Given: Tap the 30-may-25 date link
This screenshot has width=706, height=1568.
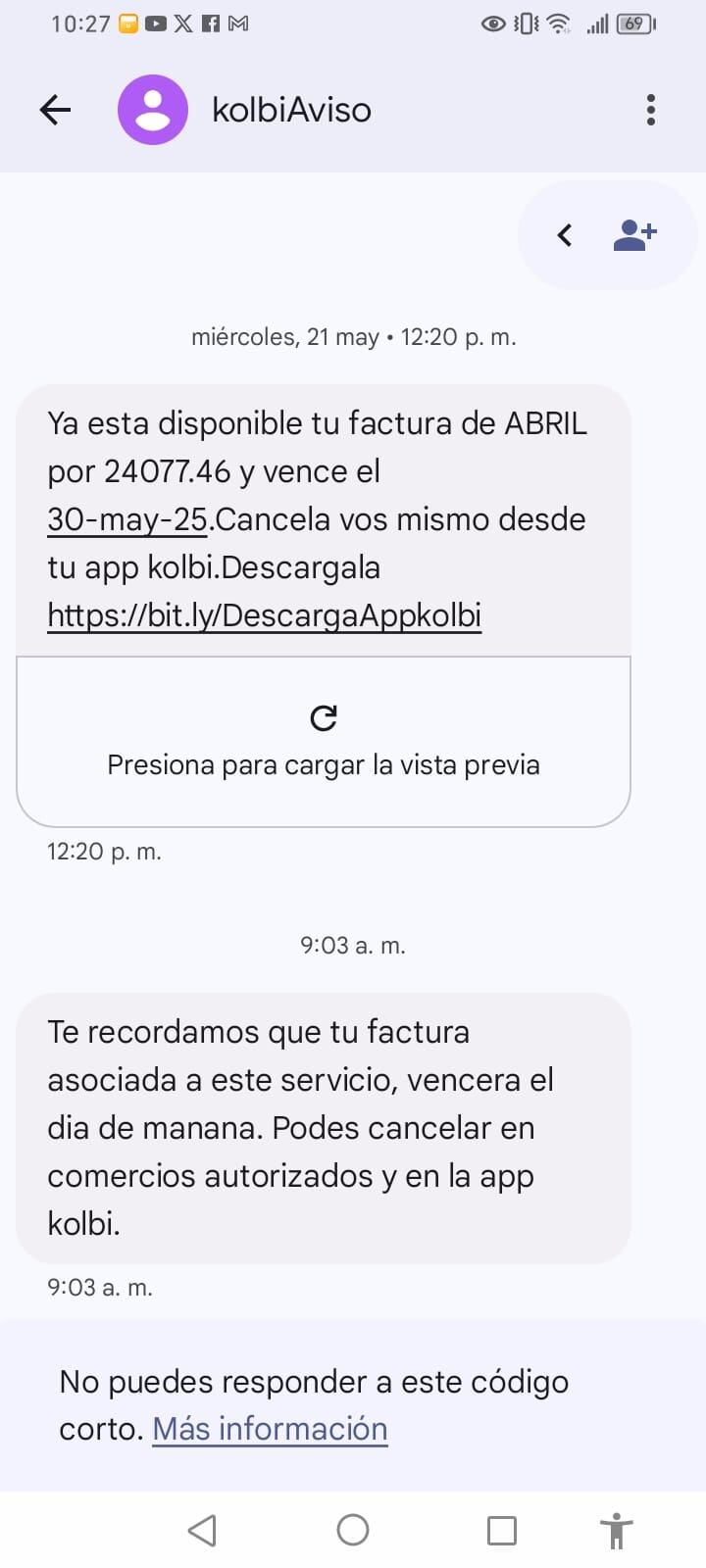Looking at the screenshot, I should (127, 519).
